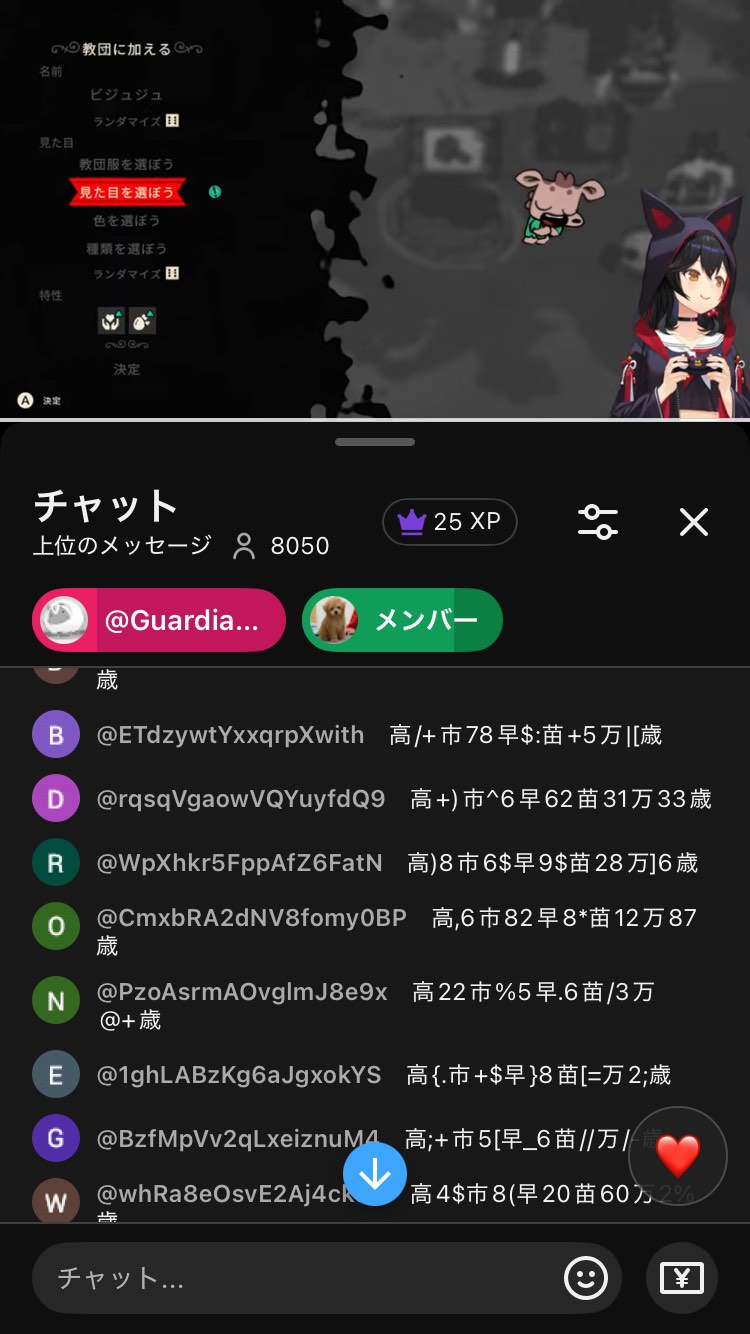Open message from @1ghLABzKg6aJgxokYS
Image resolution: width=750 pixels, height=1334 pixels.
point(380,1075)
